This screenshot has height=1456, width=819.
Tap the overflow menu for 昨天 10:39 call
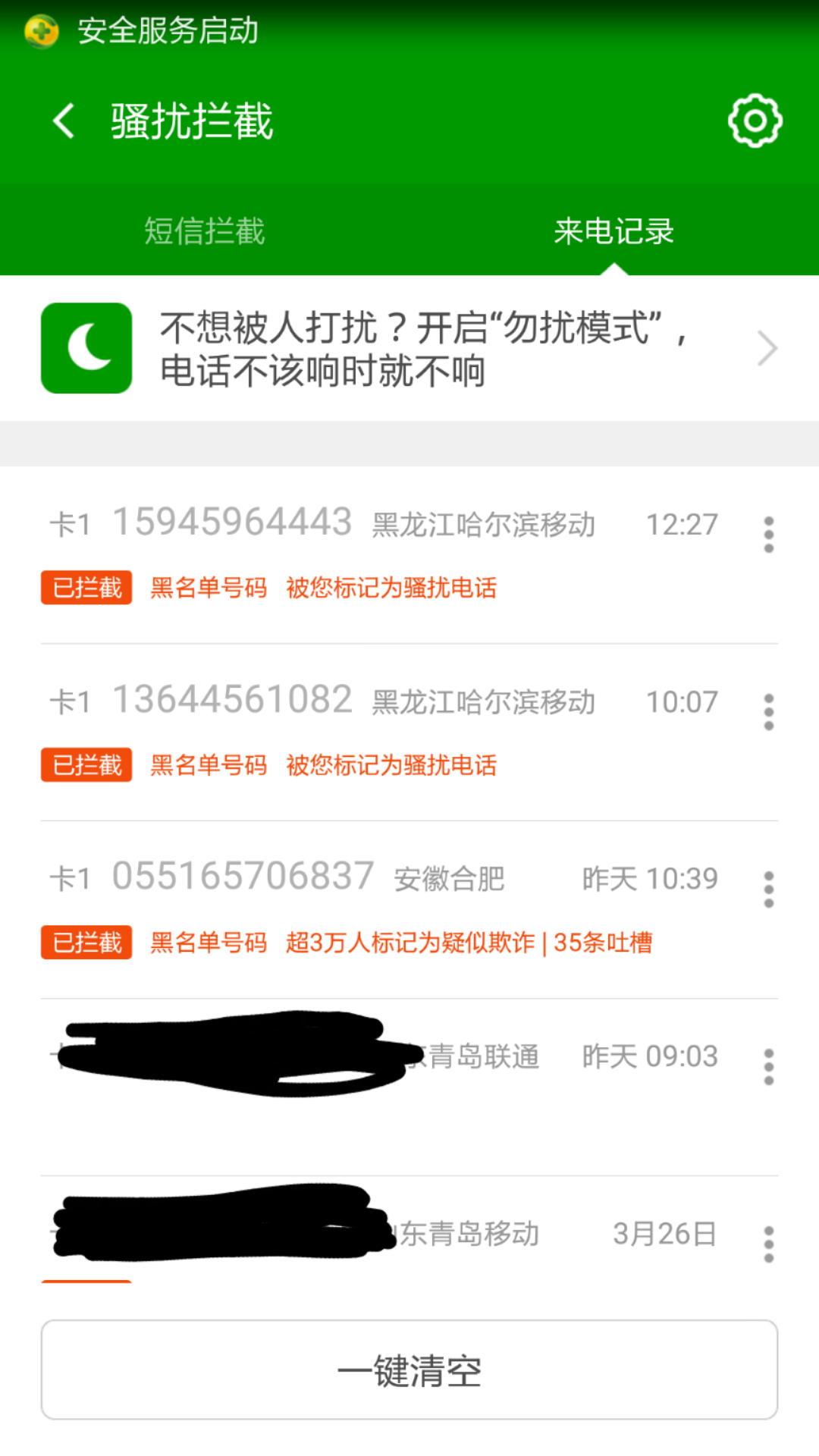coord(769,890)
